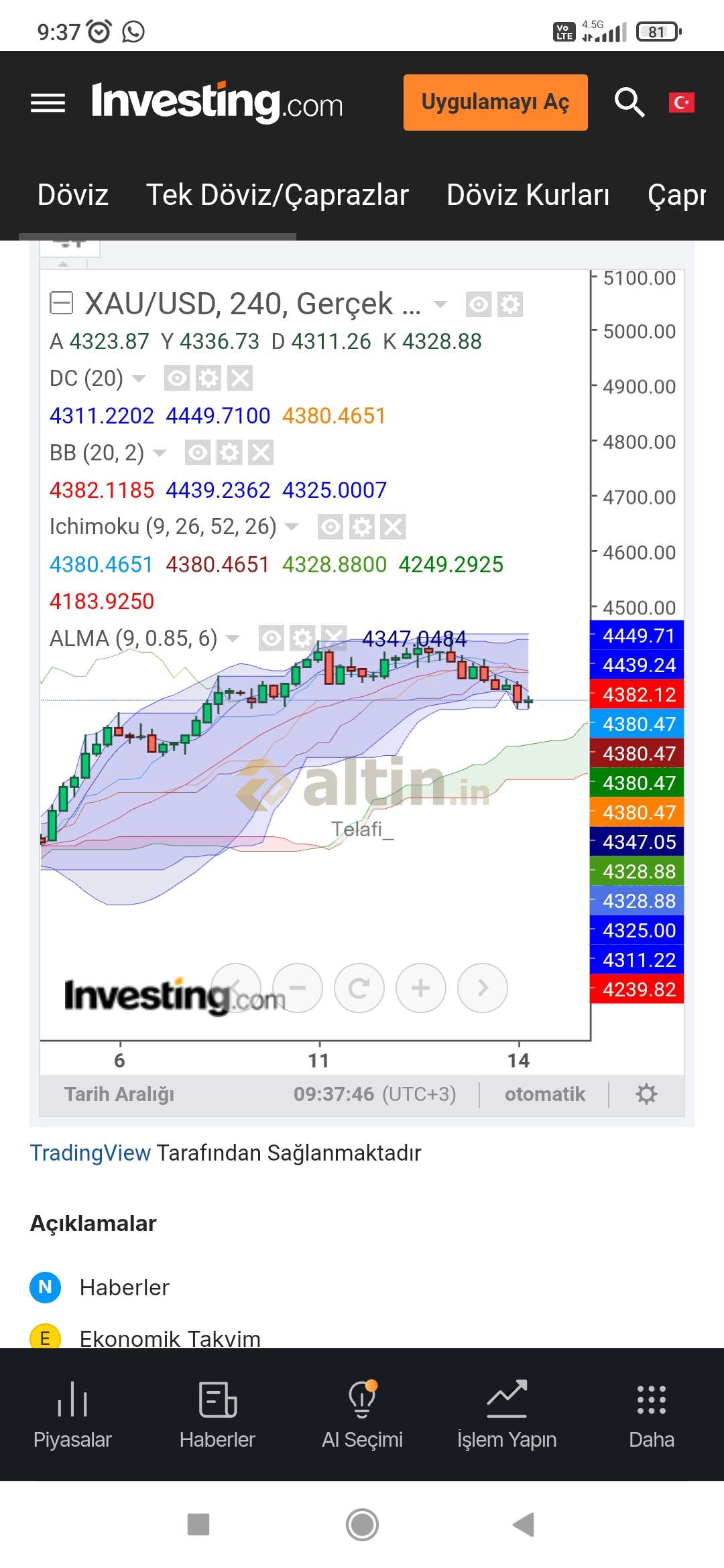Toggle otomatik scale option
Viewport: 724px width, 1568px height.
pos(544,1094)
